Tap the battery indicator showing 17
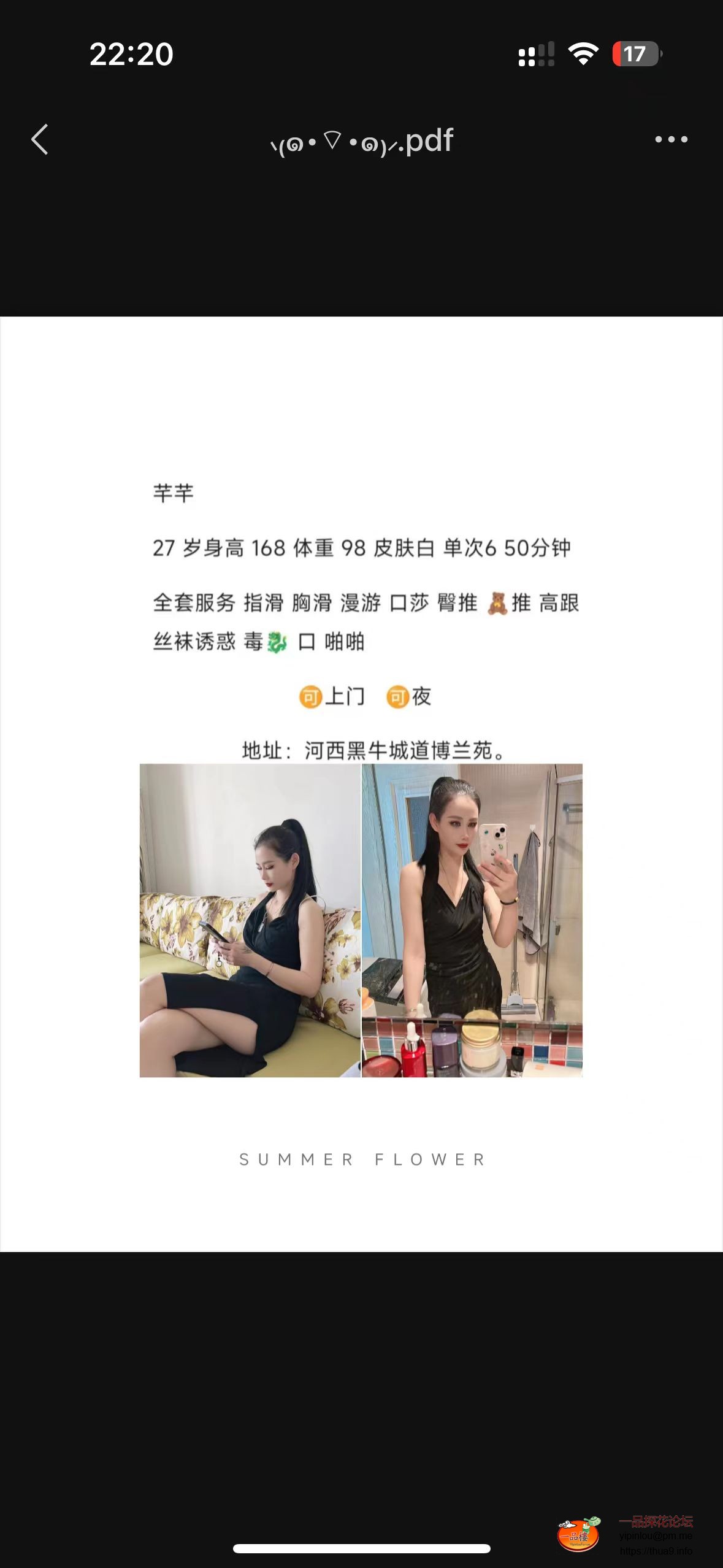This screenshot has width=723, height=1568. 636,55
